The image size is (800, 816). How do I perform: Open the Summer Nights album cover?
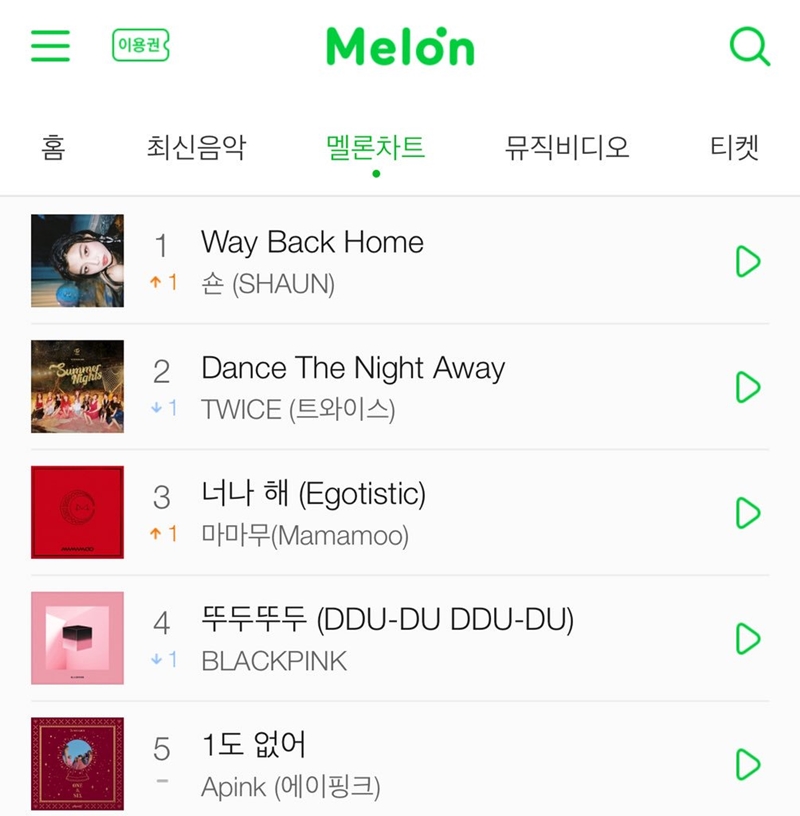(77, 387)
